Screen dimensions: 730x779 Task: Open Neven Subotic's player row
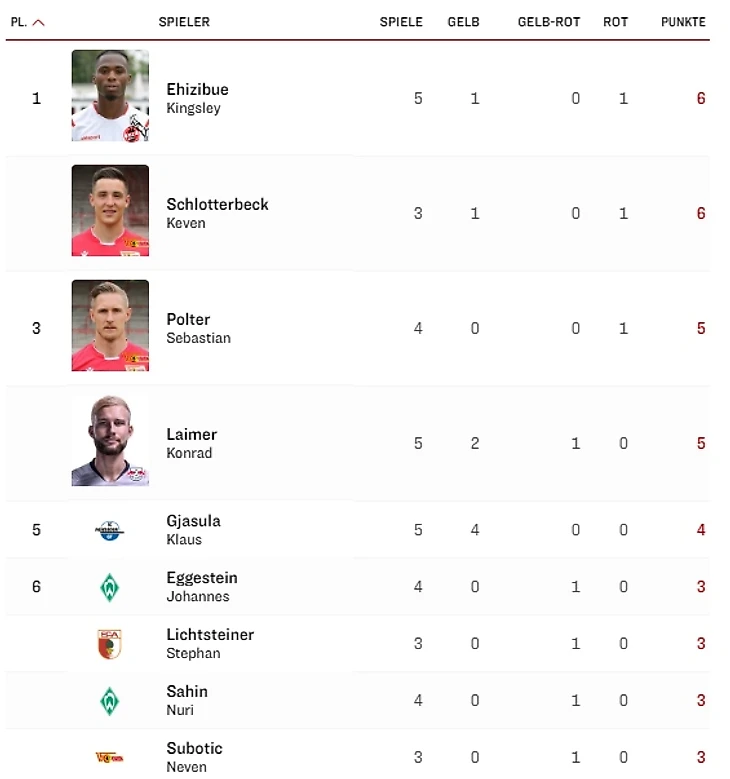[194, 757]
